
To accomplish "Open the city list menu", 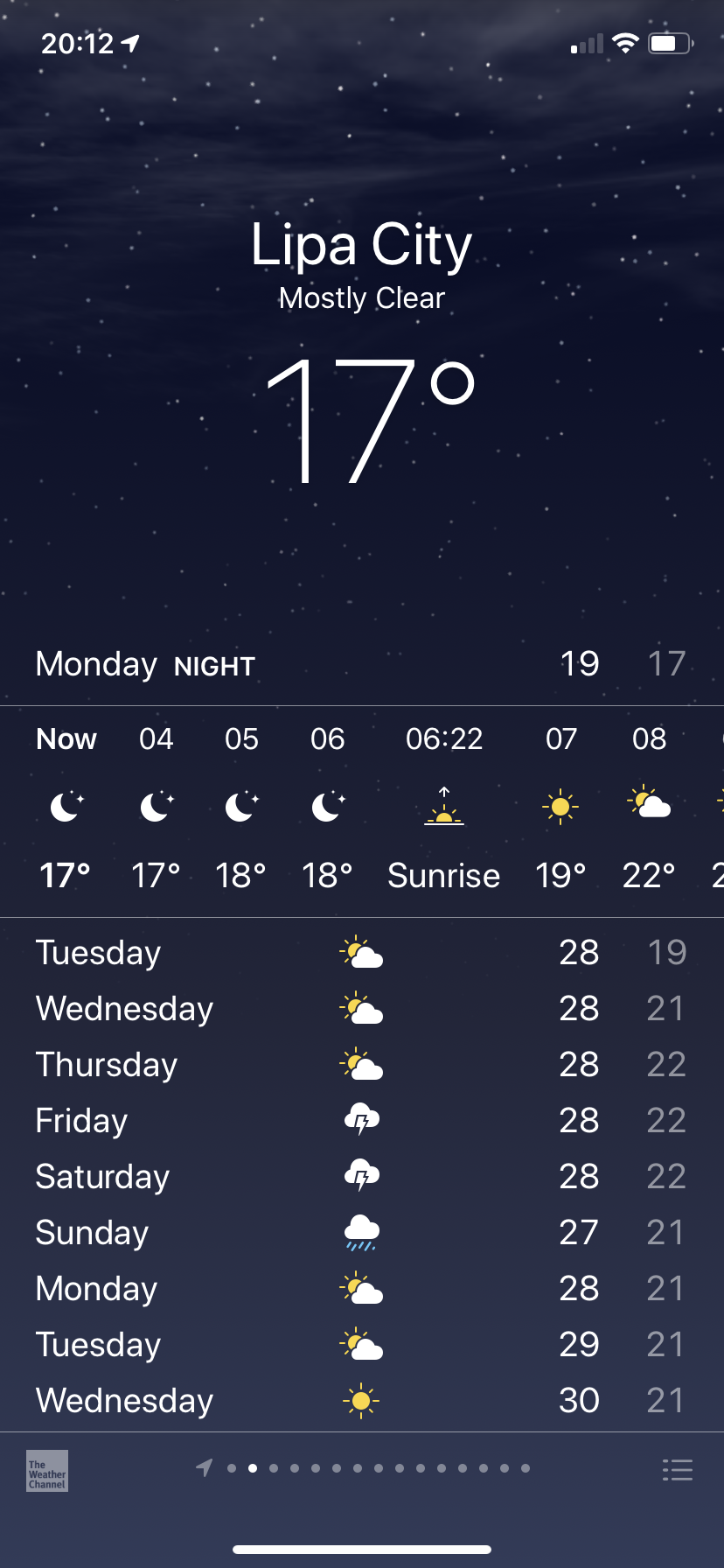I will coord(678,1469).
